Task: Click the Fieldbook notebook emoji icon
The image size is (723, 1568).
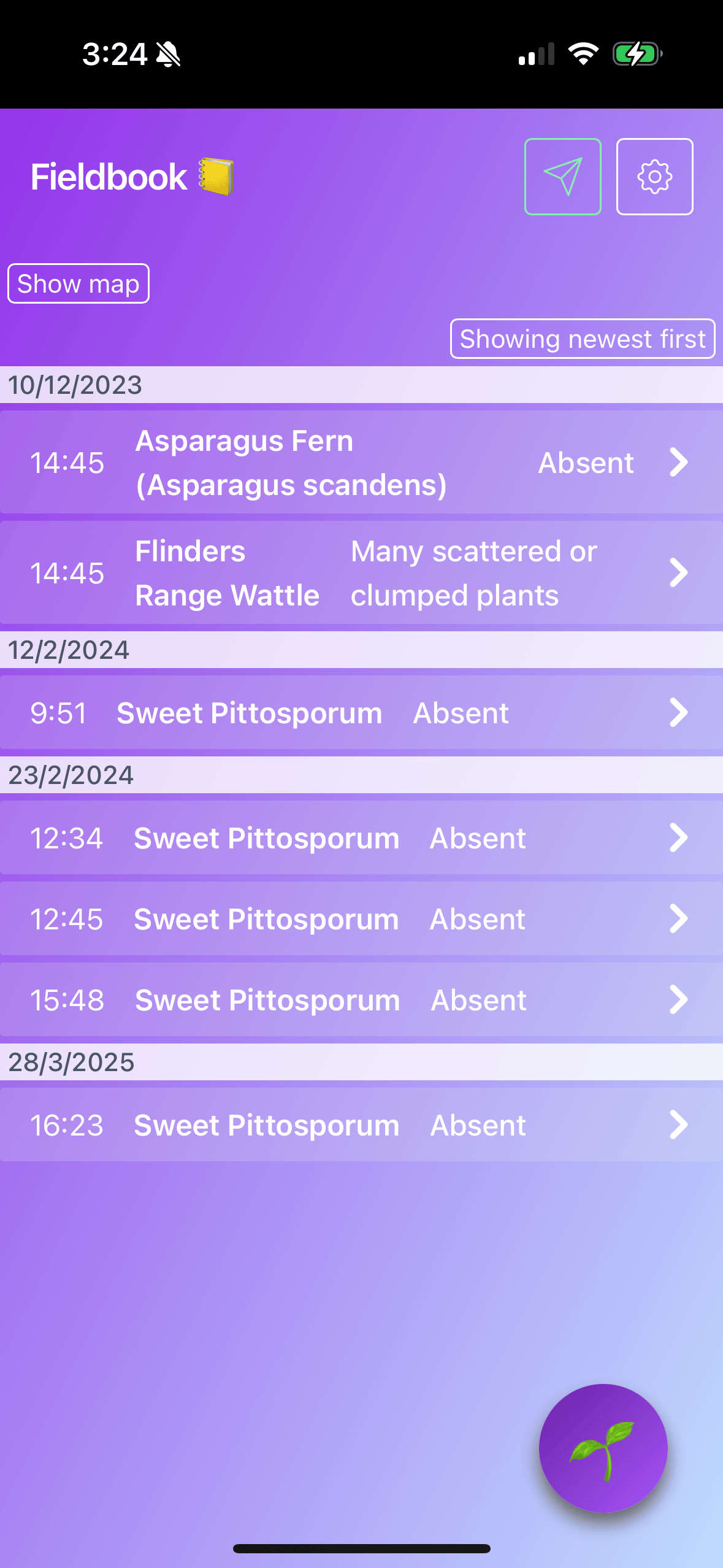Action: pos(216,177)
